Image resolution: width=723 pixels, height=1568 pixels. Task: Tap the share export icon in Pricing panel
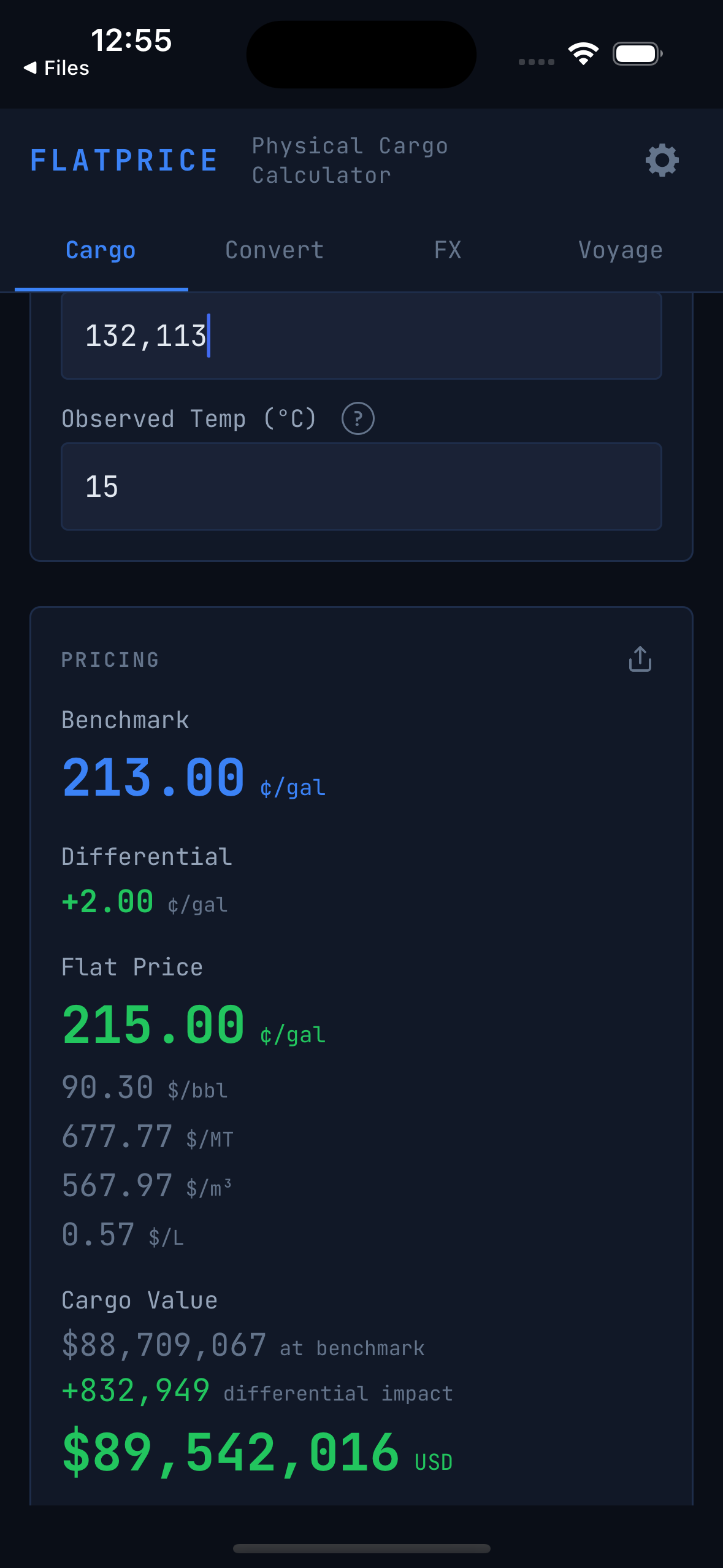pyautogui.click(x=640, y=659)
